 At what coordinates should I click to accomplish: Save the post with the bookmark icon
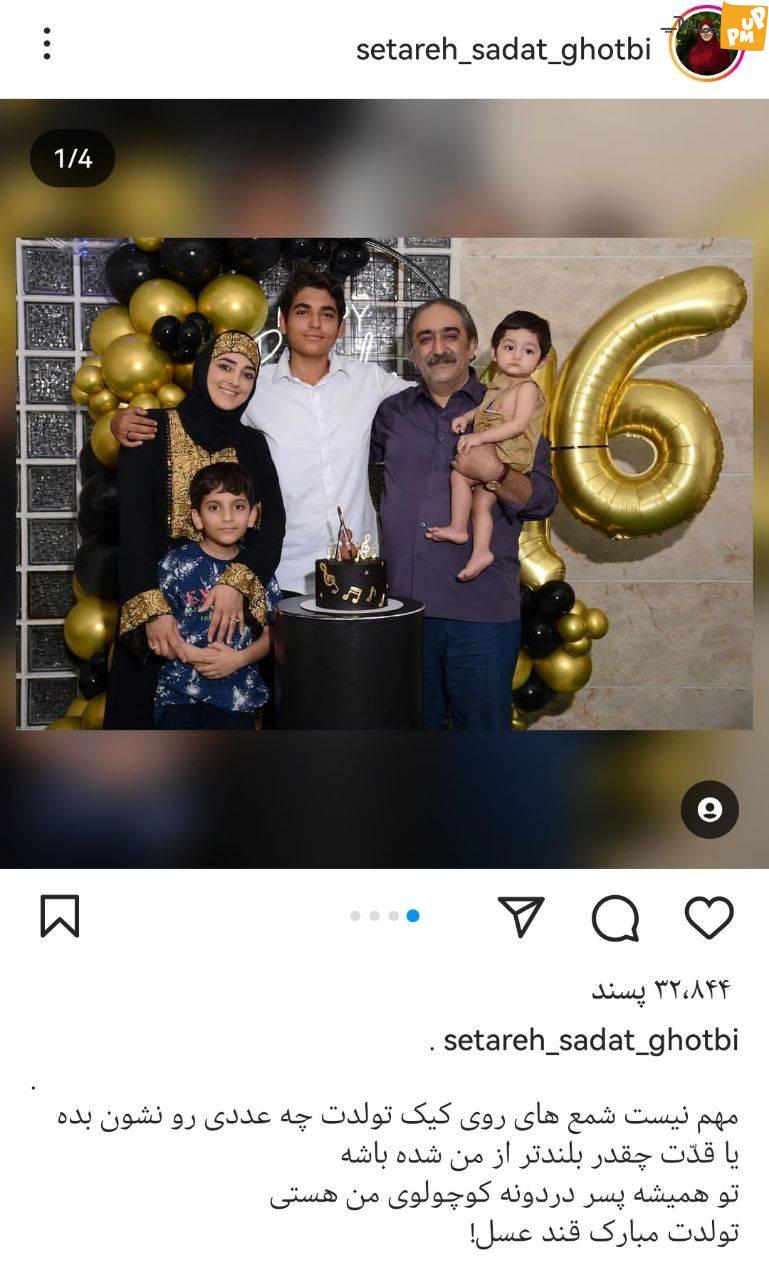(x=59, y=916)
